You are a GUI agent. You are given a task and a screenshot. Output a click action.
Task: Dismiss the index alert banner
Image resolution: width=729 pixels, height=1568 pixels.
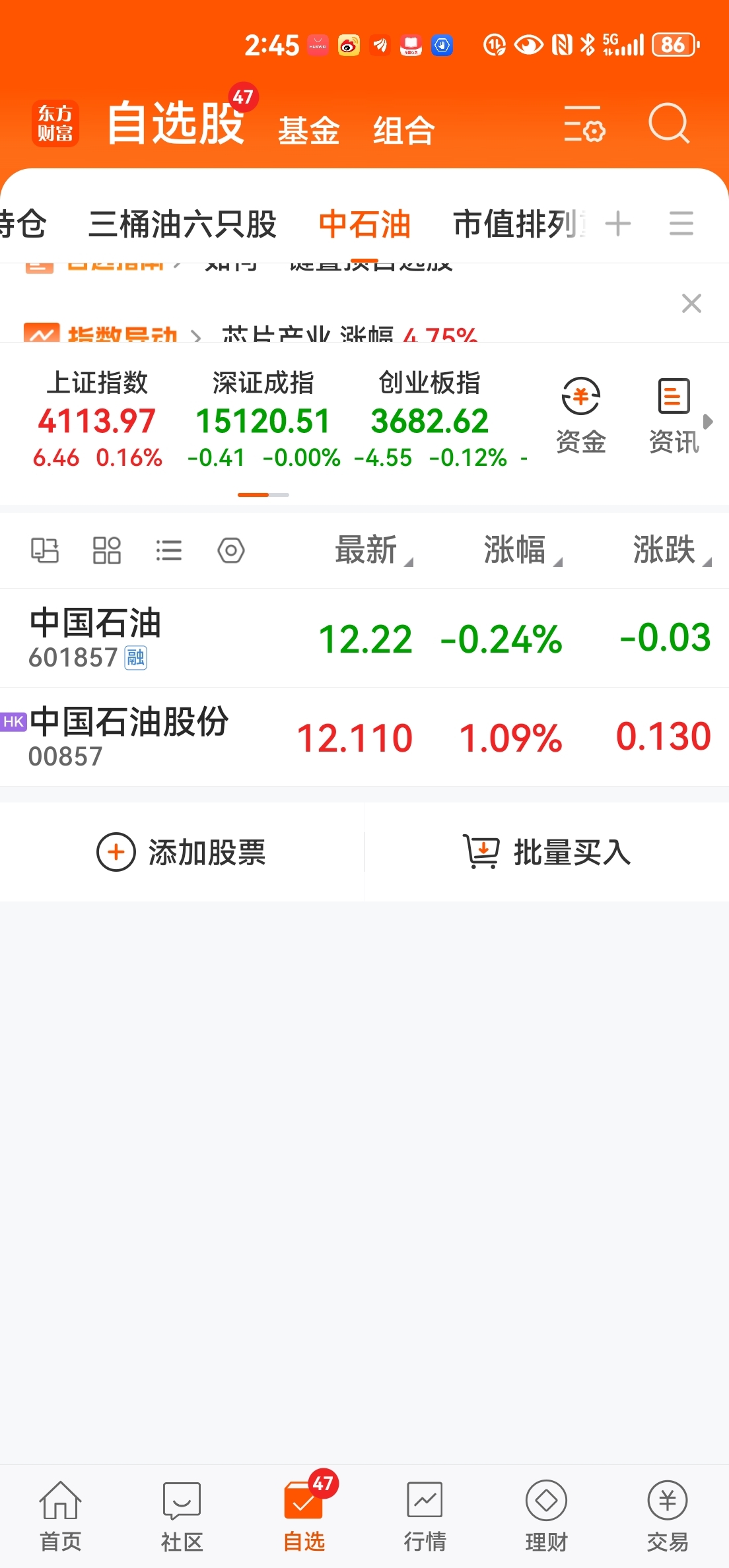(691, 304)
